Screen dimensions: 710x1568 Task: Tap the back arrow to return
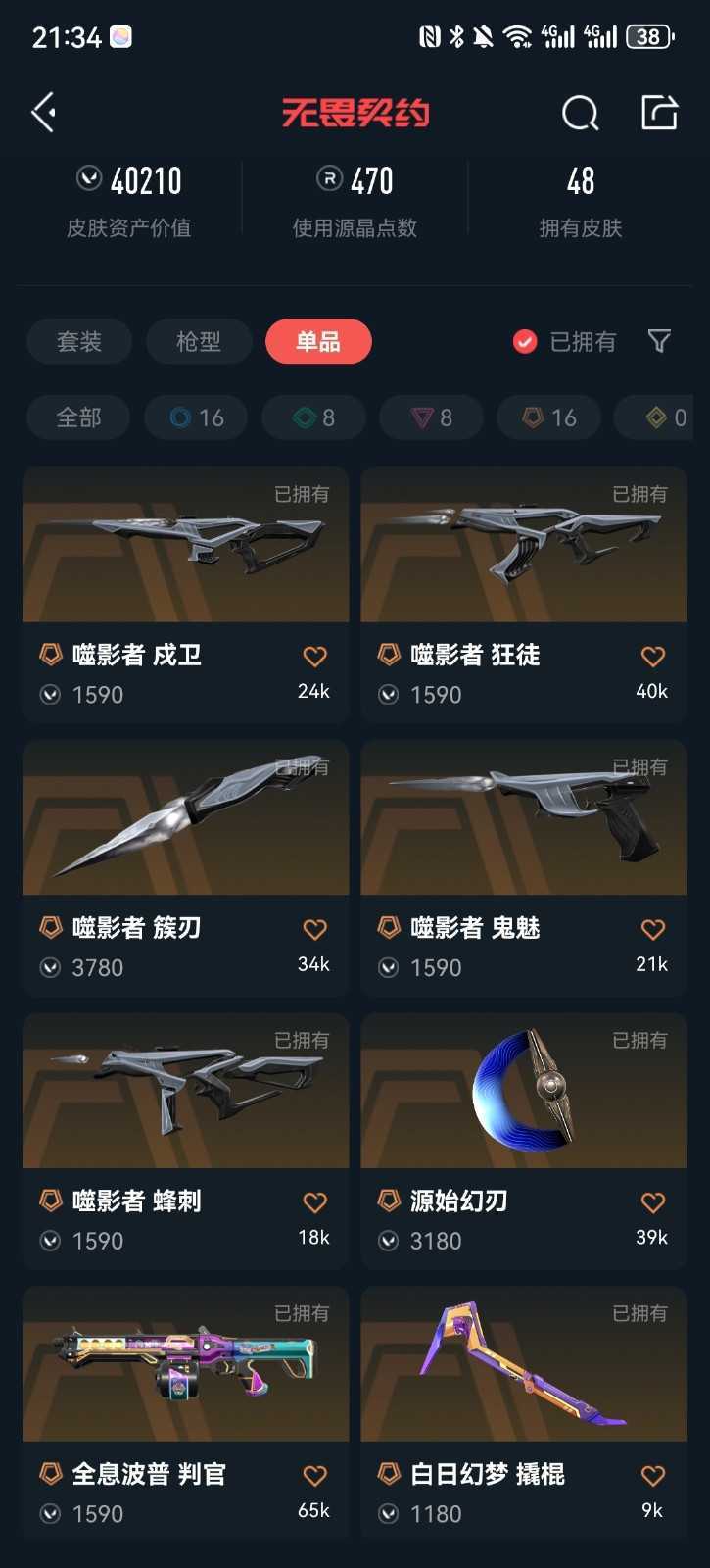tap(43, 113)
